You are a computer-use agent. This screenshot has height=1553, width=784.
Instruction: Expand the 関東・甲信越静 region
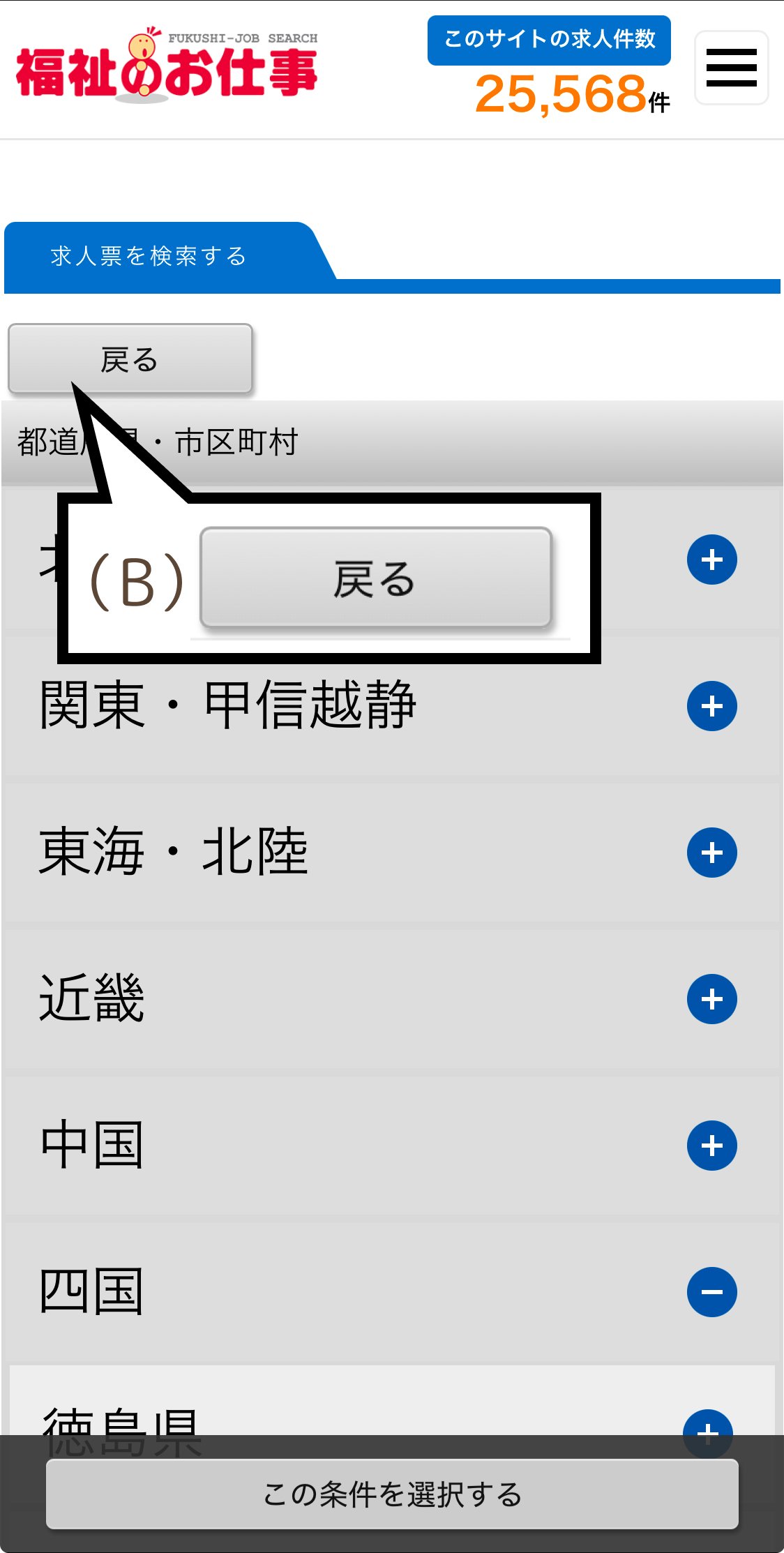point(711,706)
